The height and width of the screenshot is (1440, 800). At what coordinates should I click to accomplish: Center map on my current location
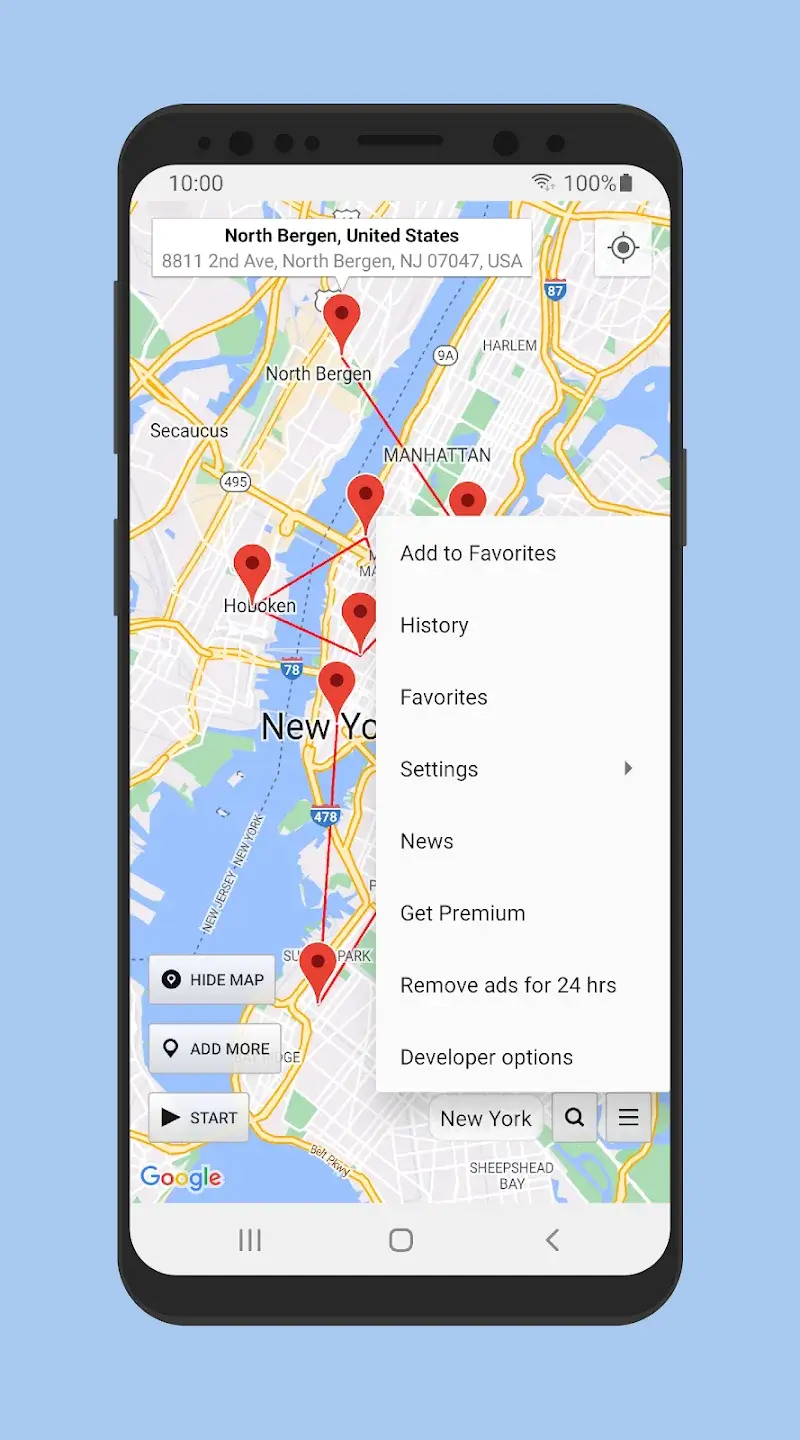tap(623, 247)
